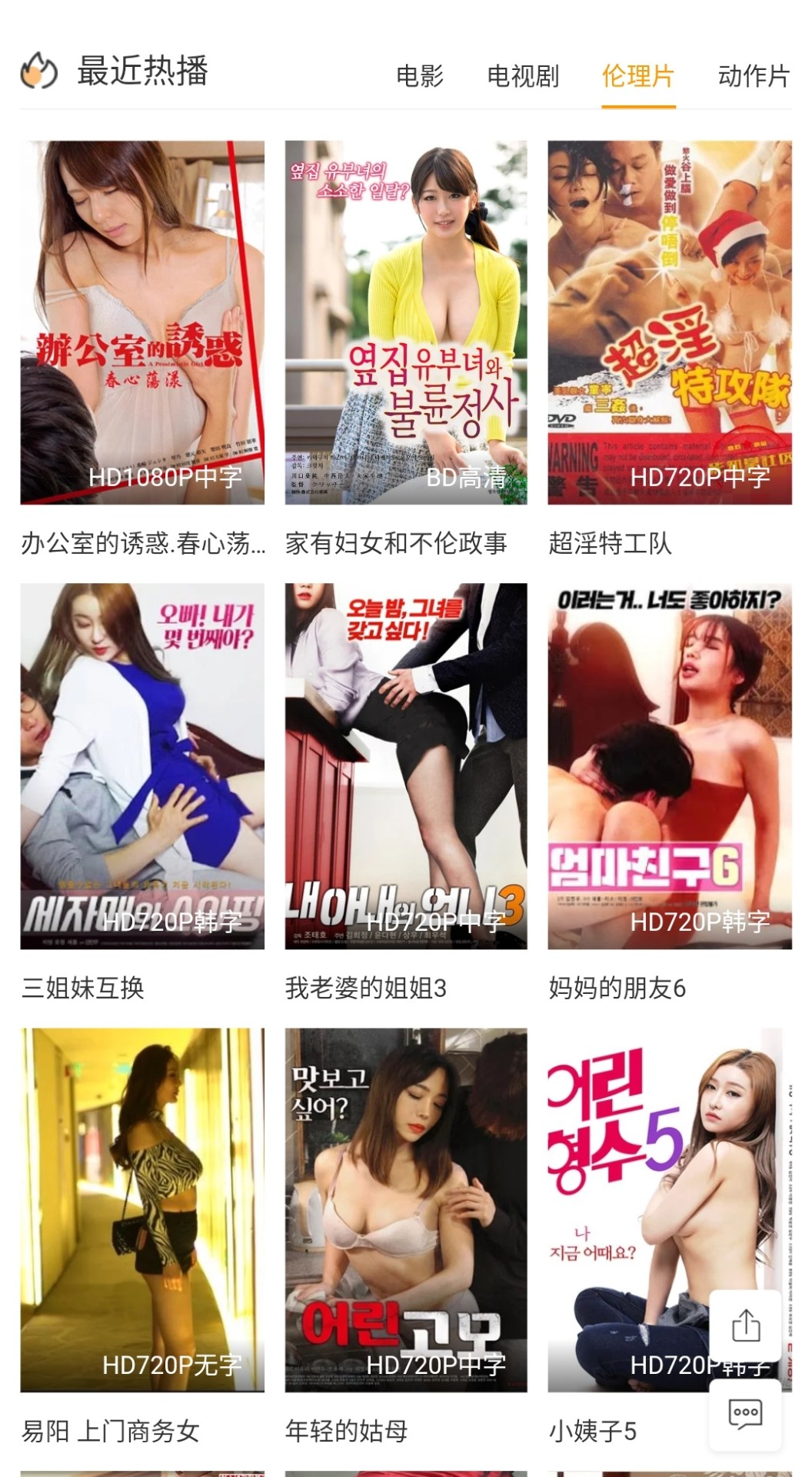Switch to the 电视剧 tab
The image size is (812, 1477).
pos(523,76)
